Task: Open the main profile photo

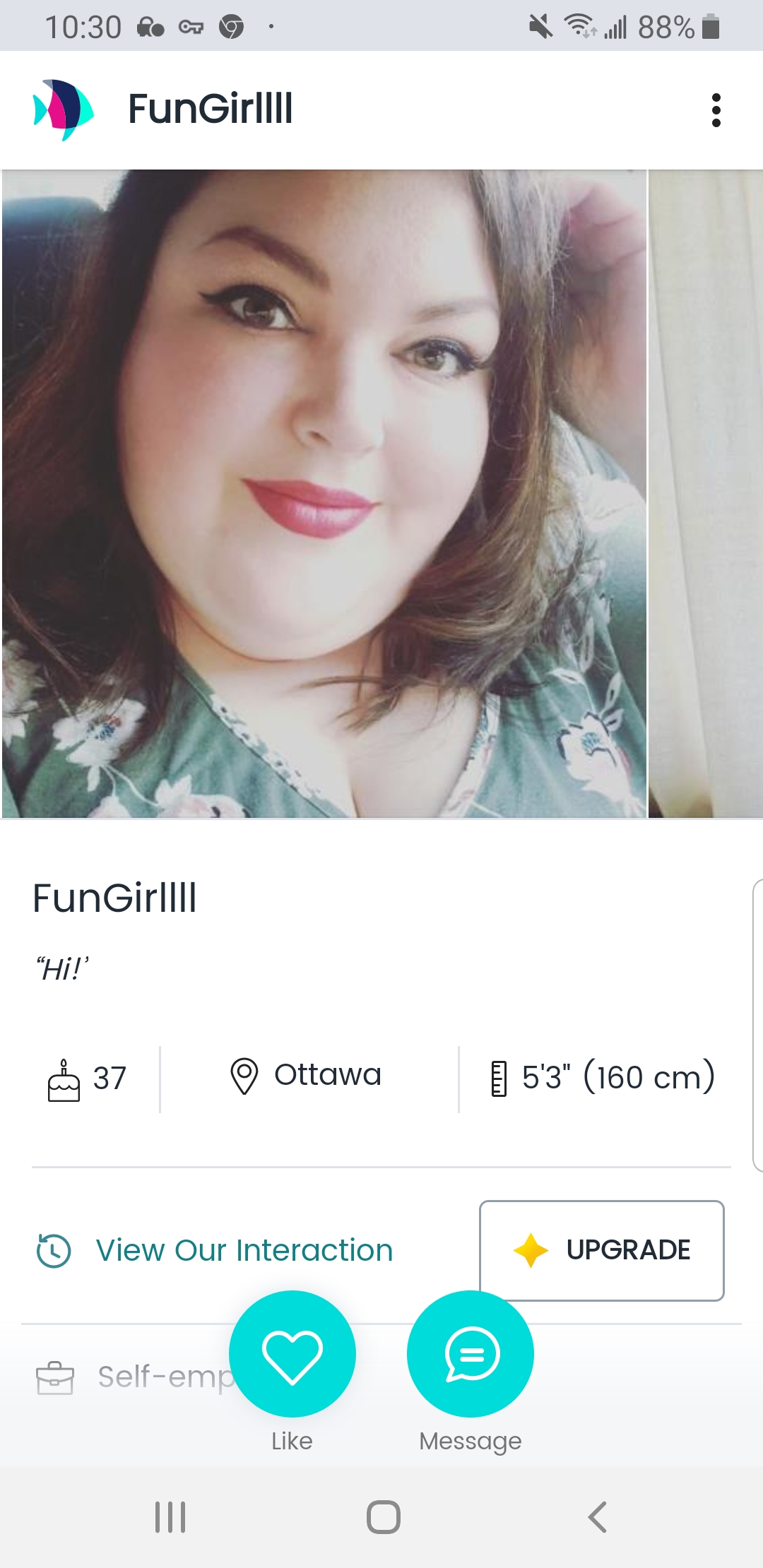Action: click(324, 494)
